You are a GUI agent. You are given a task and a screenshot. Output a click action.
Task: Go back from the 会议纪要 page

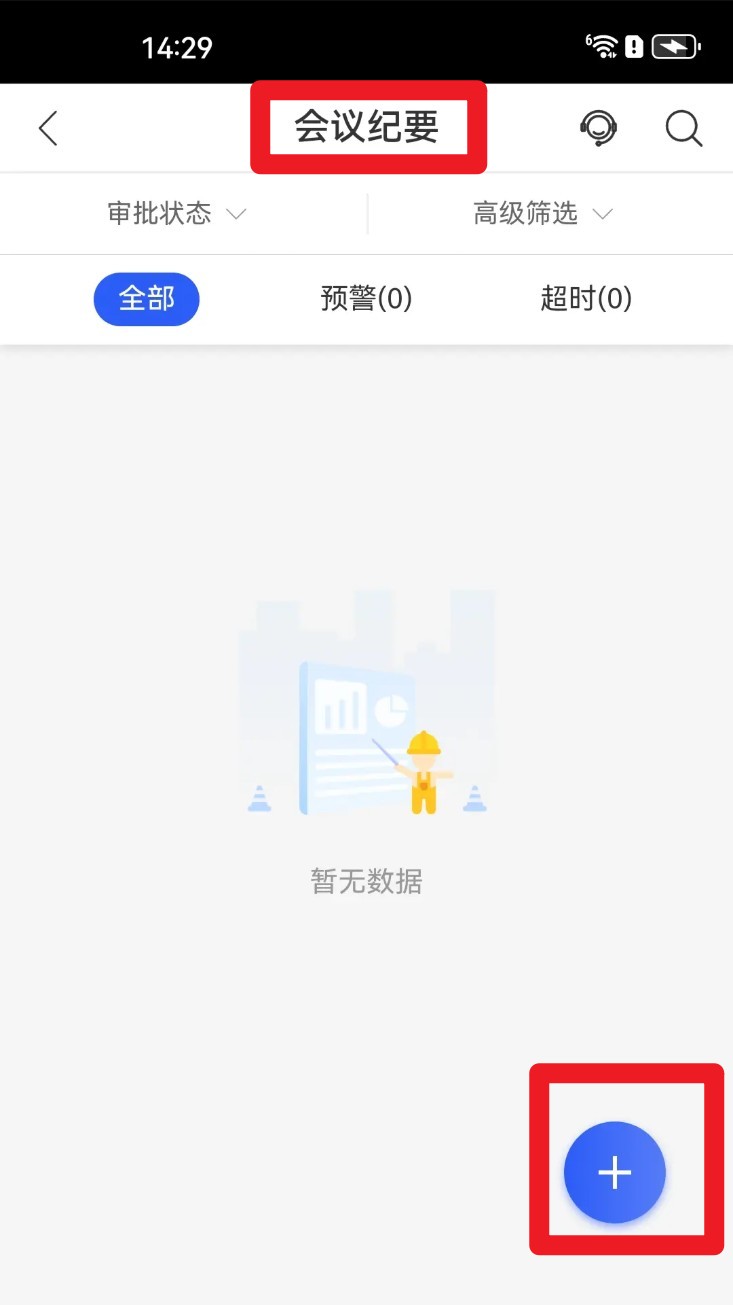pyautogui.click(x=48, y=128)
